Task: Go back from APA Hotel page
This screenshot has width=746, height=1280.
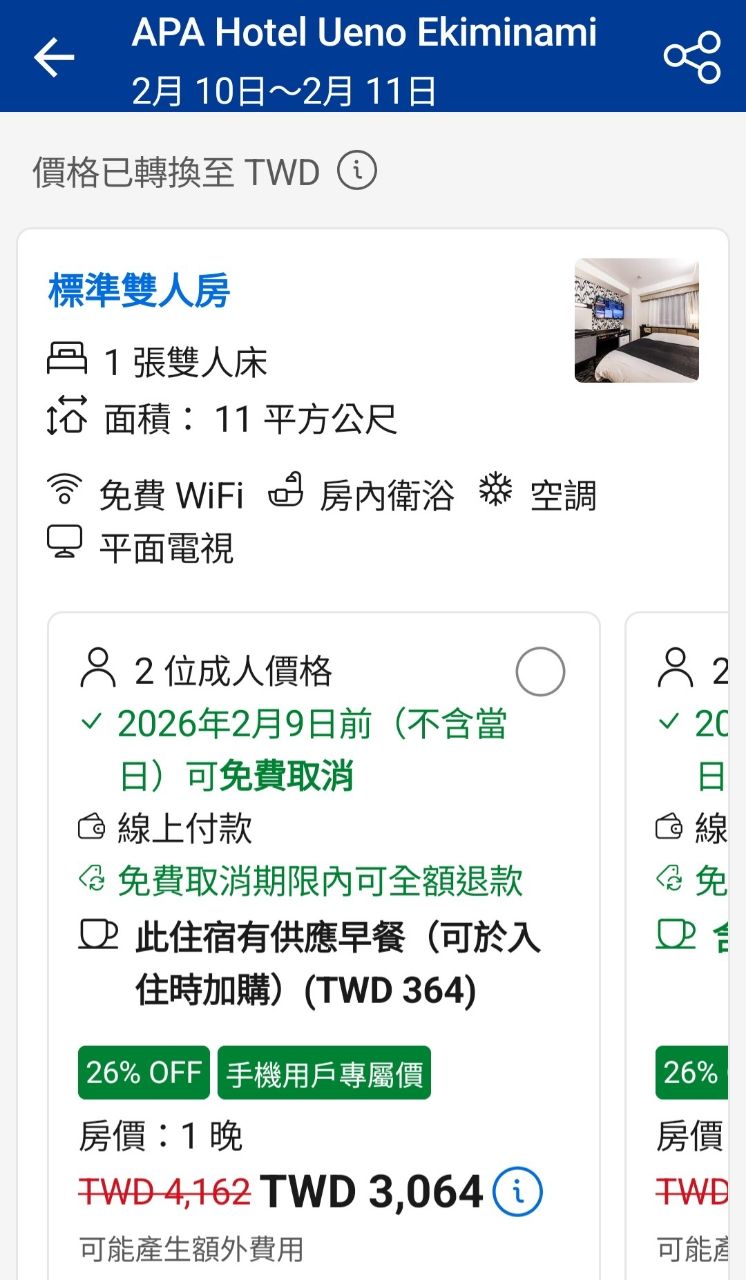Action: tap(54, 57)
